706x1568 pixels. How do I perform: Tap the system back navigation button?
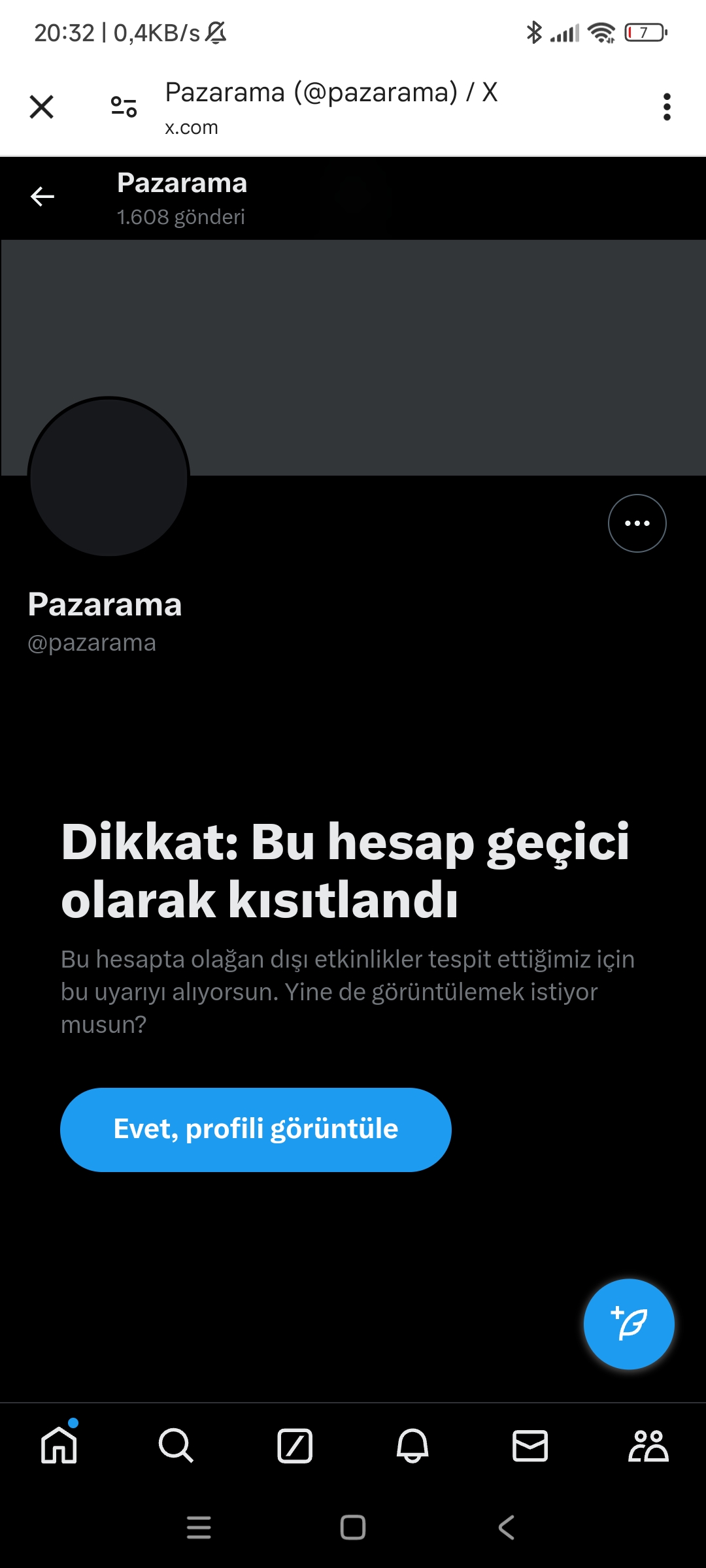tap(507, 1527)
